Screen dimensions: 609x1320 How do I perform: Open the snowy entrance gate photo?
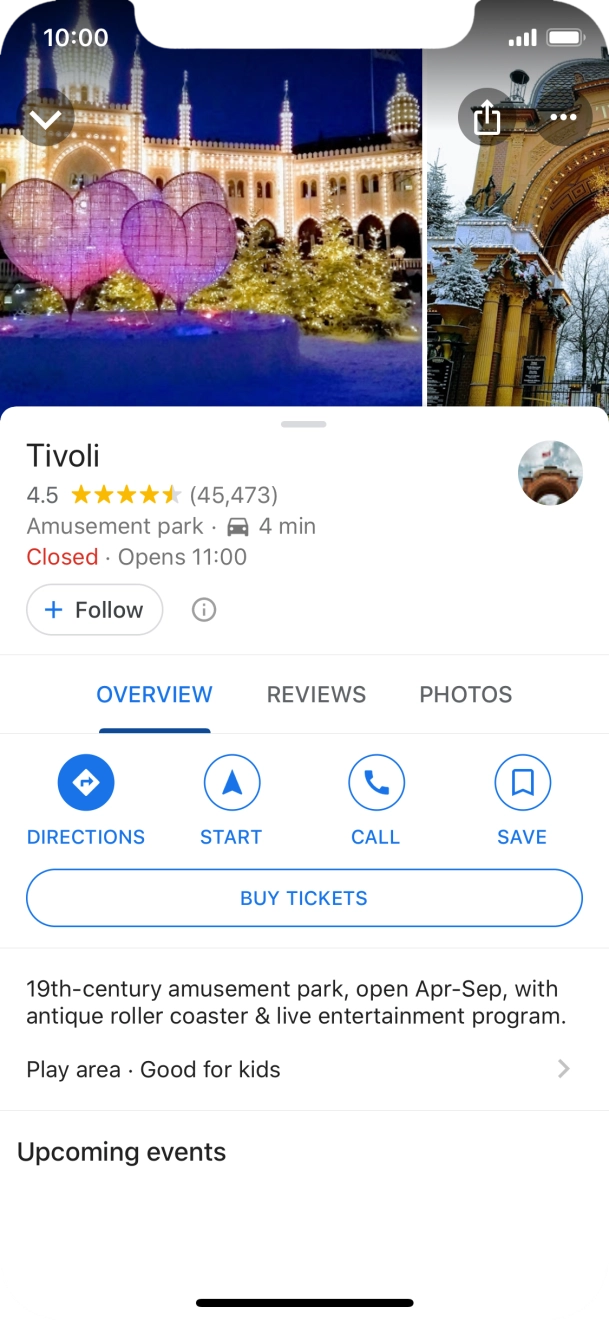(x=518, y=280)
